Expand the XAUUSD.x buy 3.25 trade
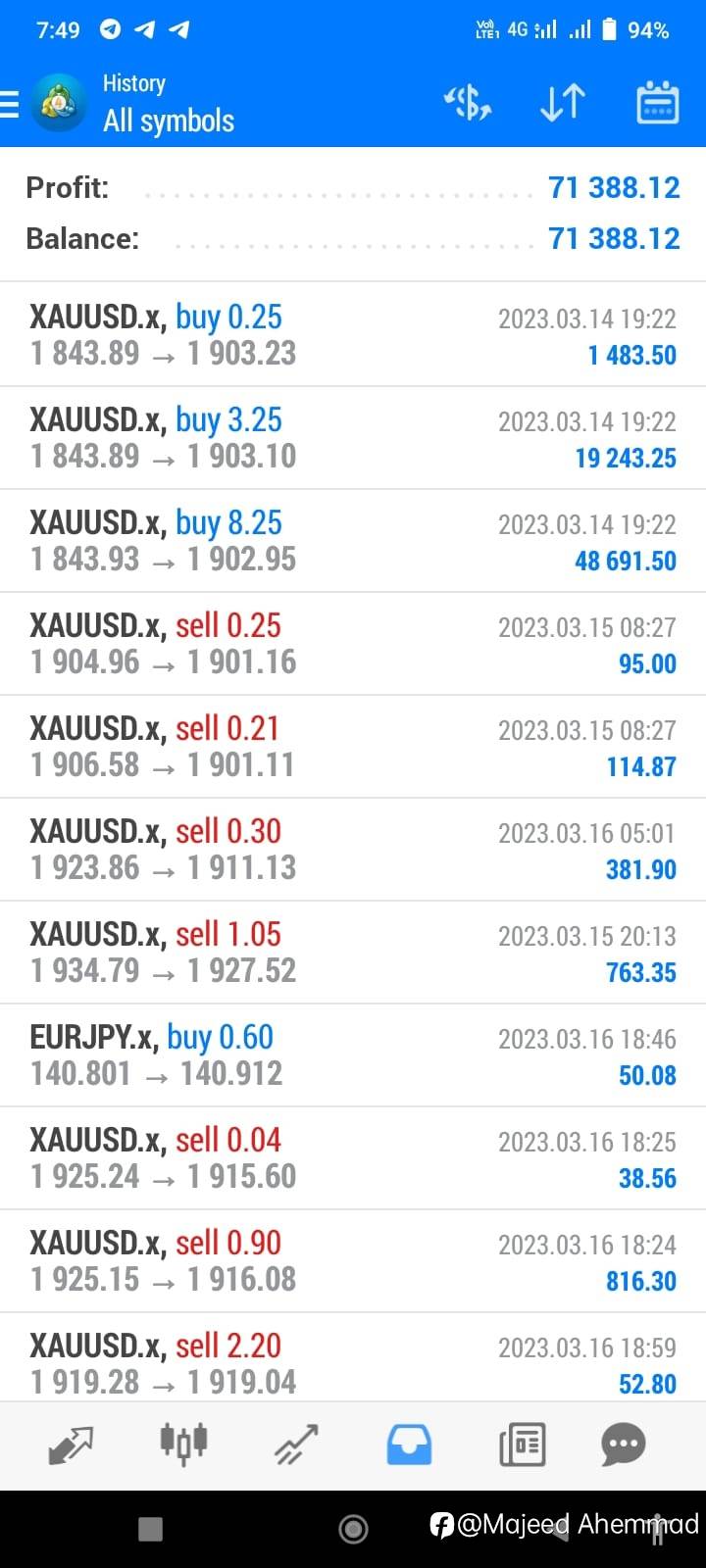Viewport: 706px width, 1568px height. [353, 438]
